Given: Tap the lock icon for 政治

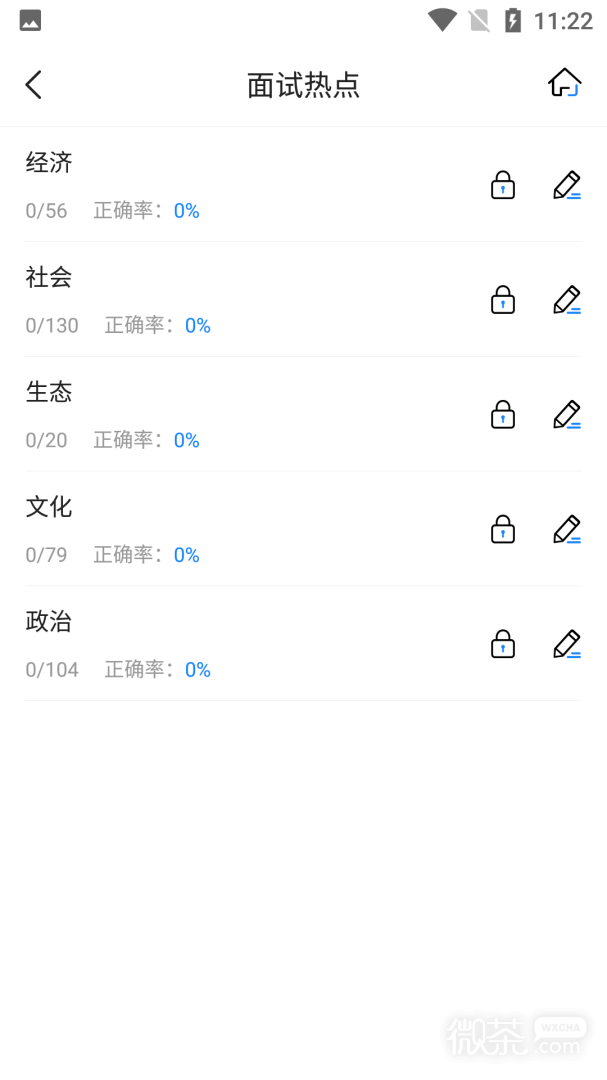Looking at the screenshot, I should (x=503, y=644).
